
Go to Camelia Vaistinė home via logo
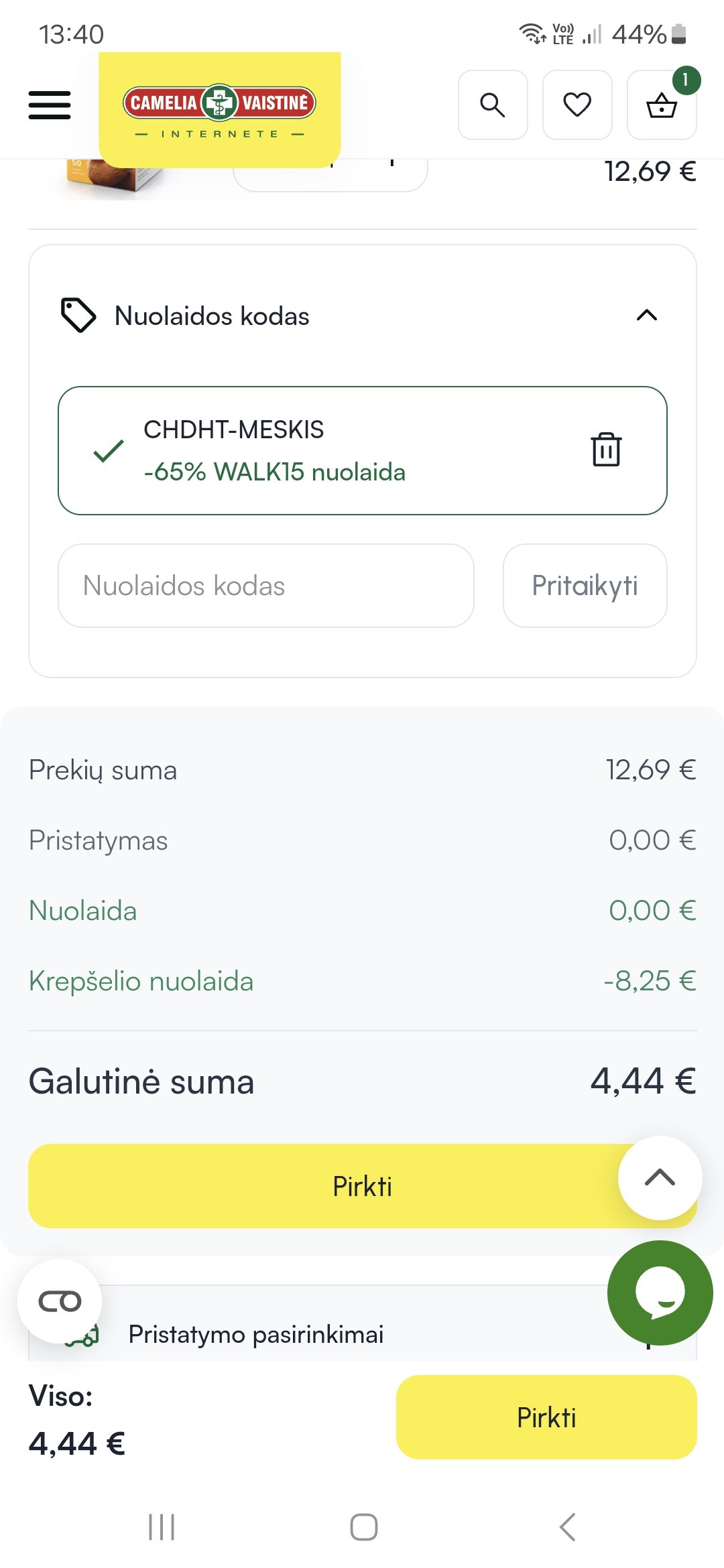pyautogui.click(x=220, y=109)
